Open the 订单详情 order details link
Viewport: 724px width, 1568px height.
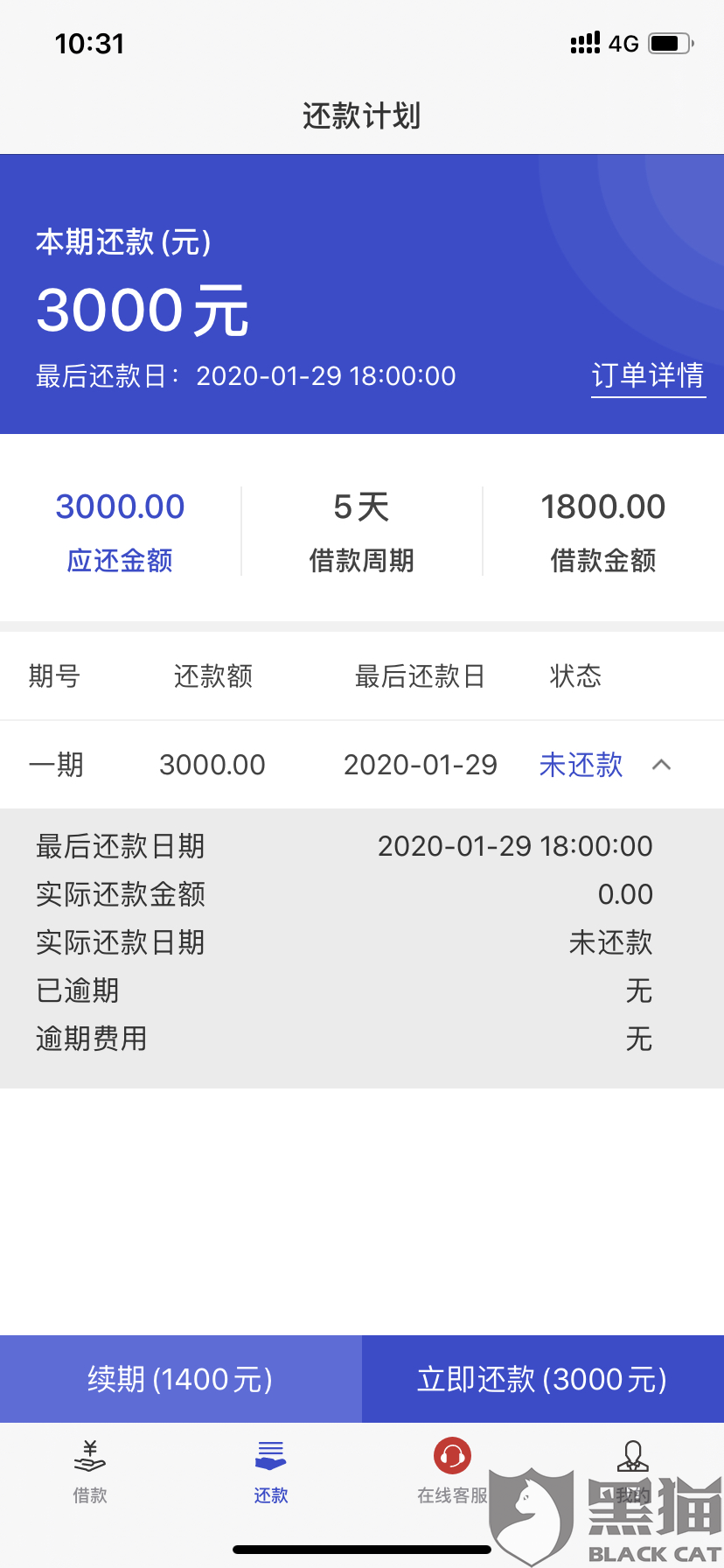648,376
